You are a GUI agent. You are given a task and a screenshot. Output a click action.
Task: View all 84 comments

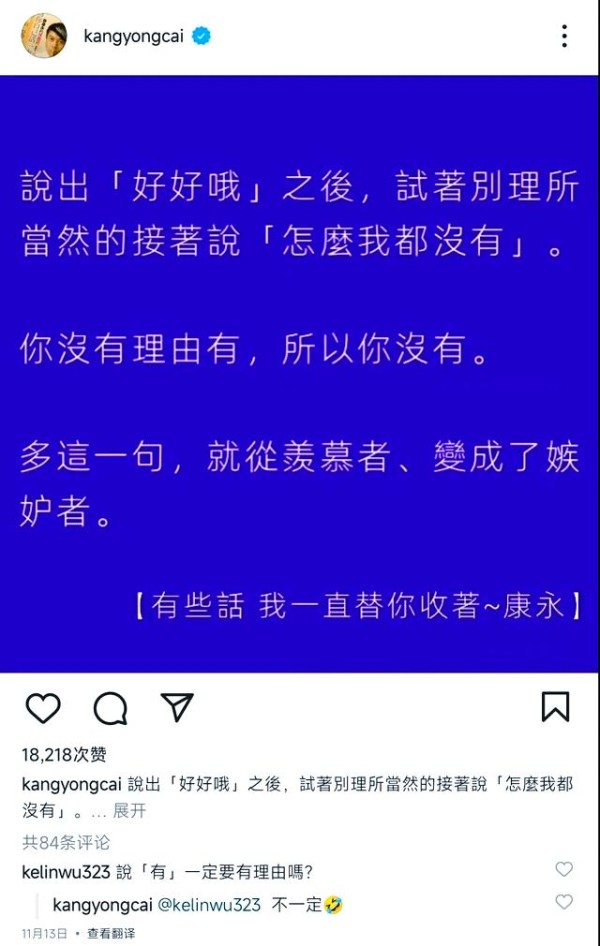(x=66, y=843)
